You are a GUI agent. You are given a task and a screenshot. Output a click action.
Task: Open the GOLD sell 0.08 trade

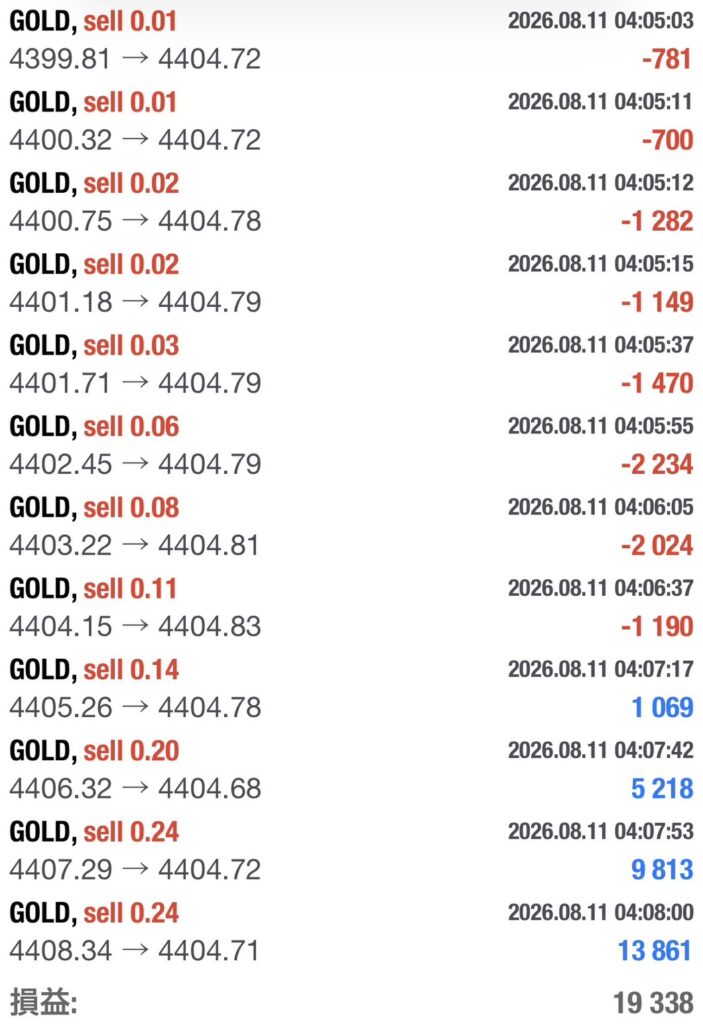point(352,525)
